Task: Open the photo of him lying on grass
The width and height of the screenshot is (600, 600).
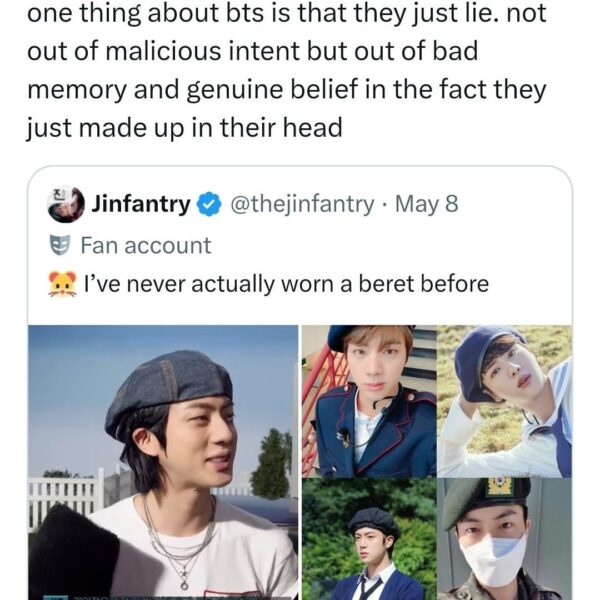Action: 504,400
